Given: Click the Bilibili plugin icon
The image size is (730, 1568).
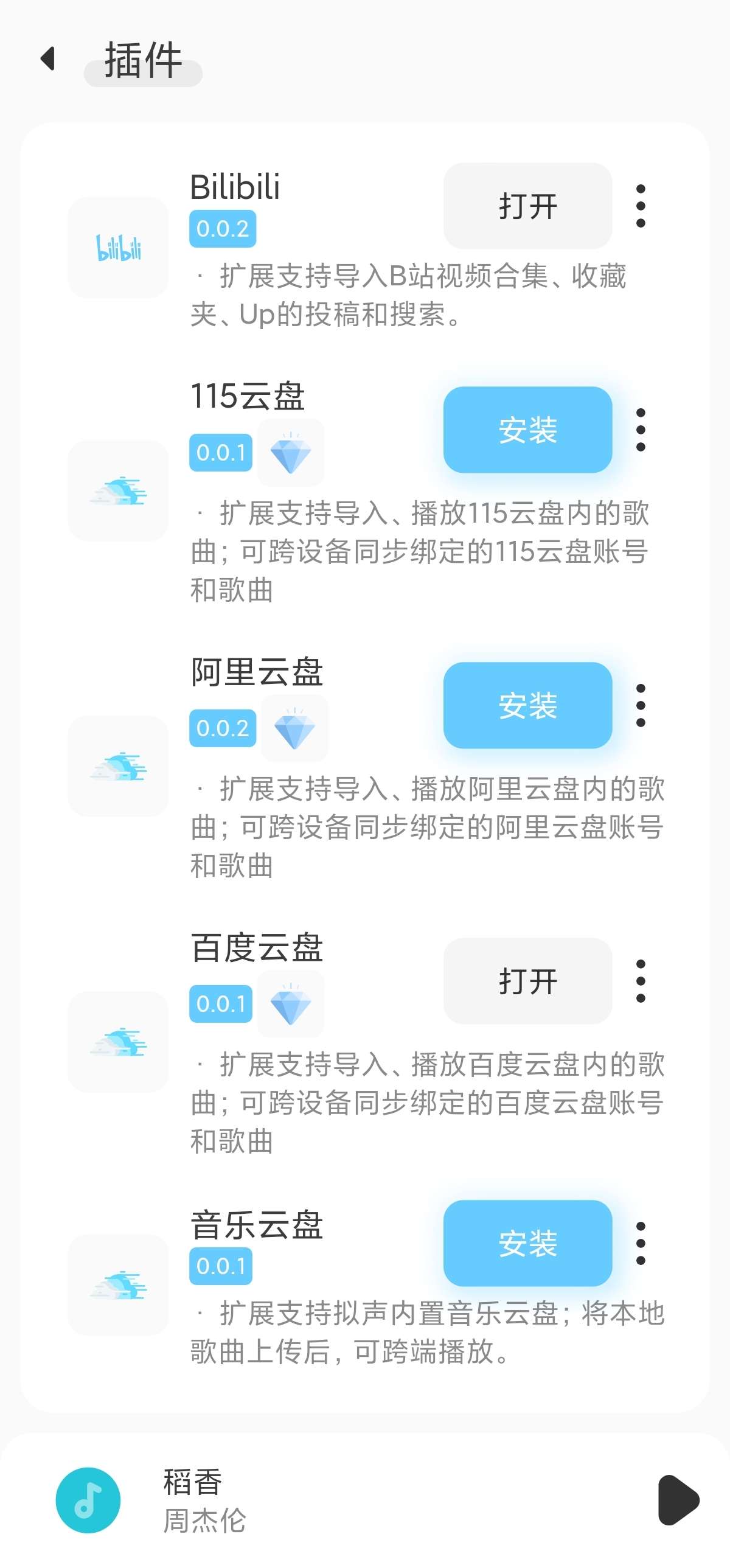Looking at the screenshot, I should pyautogui.click(x=117, y=248).
